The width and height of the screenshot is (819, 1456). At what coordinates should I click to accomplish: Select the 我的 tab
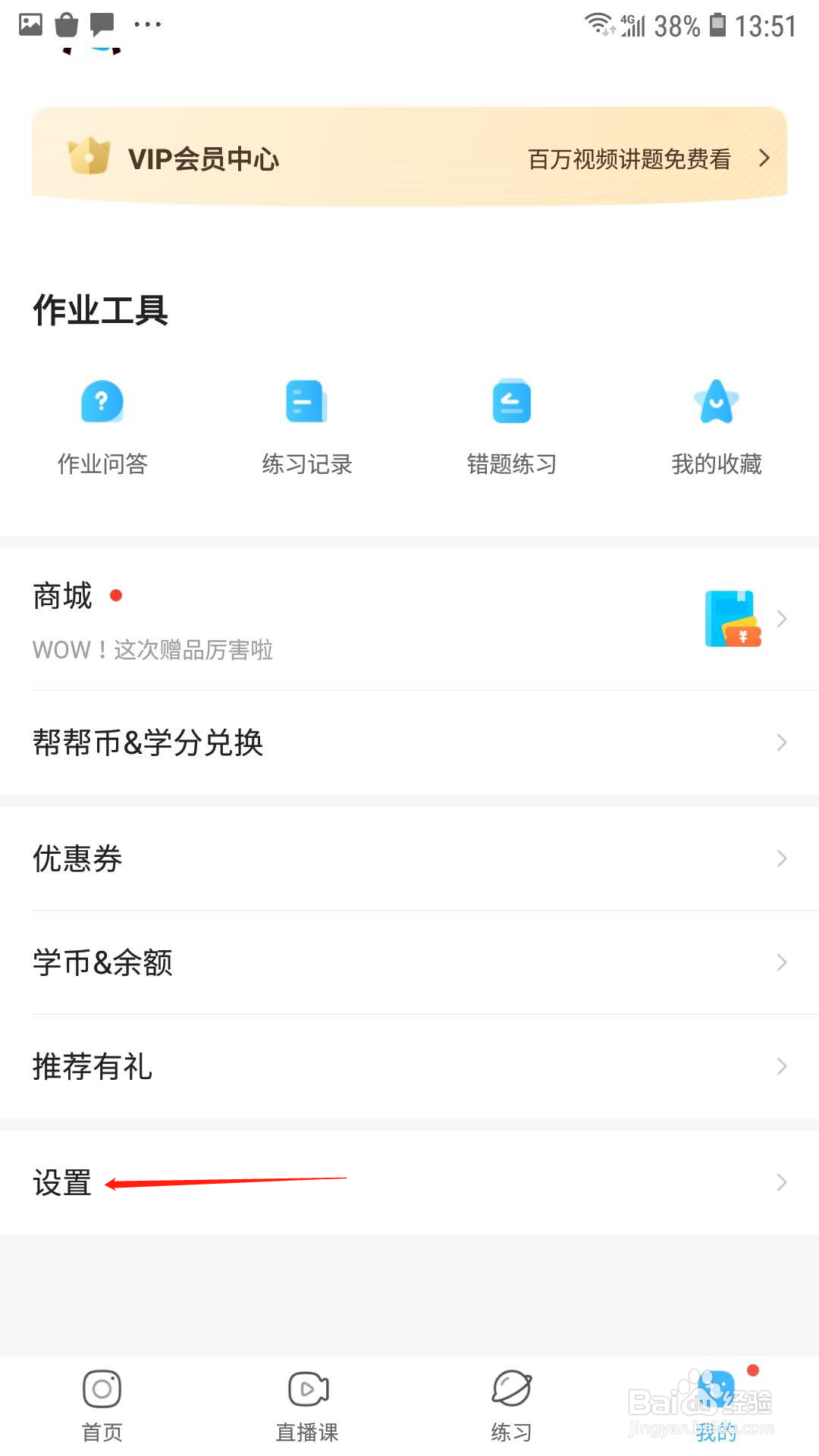717,1404
